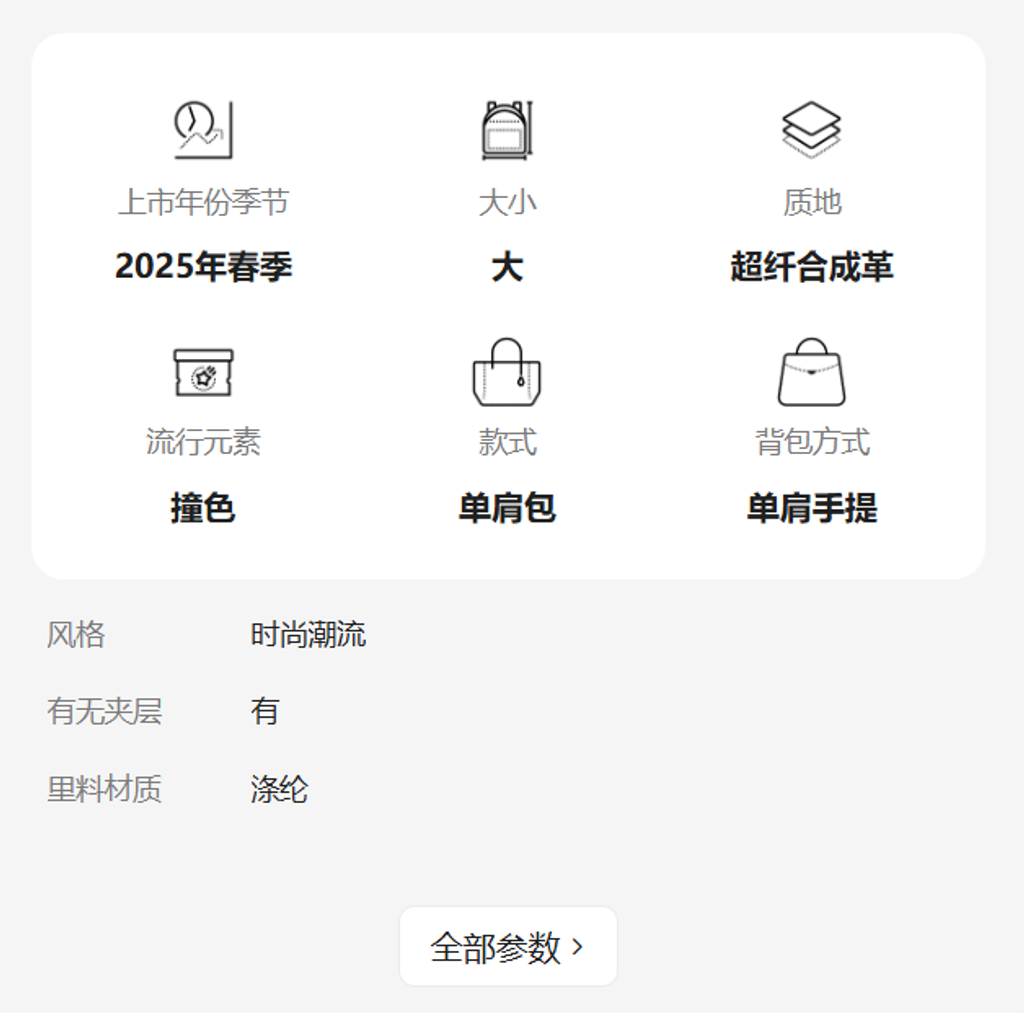Image resolution: width=1024 pixels, height=1013 pixels.
Task: Open the full parameters list (全部参数)
Action: pos(508,946)
